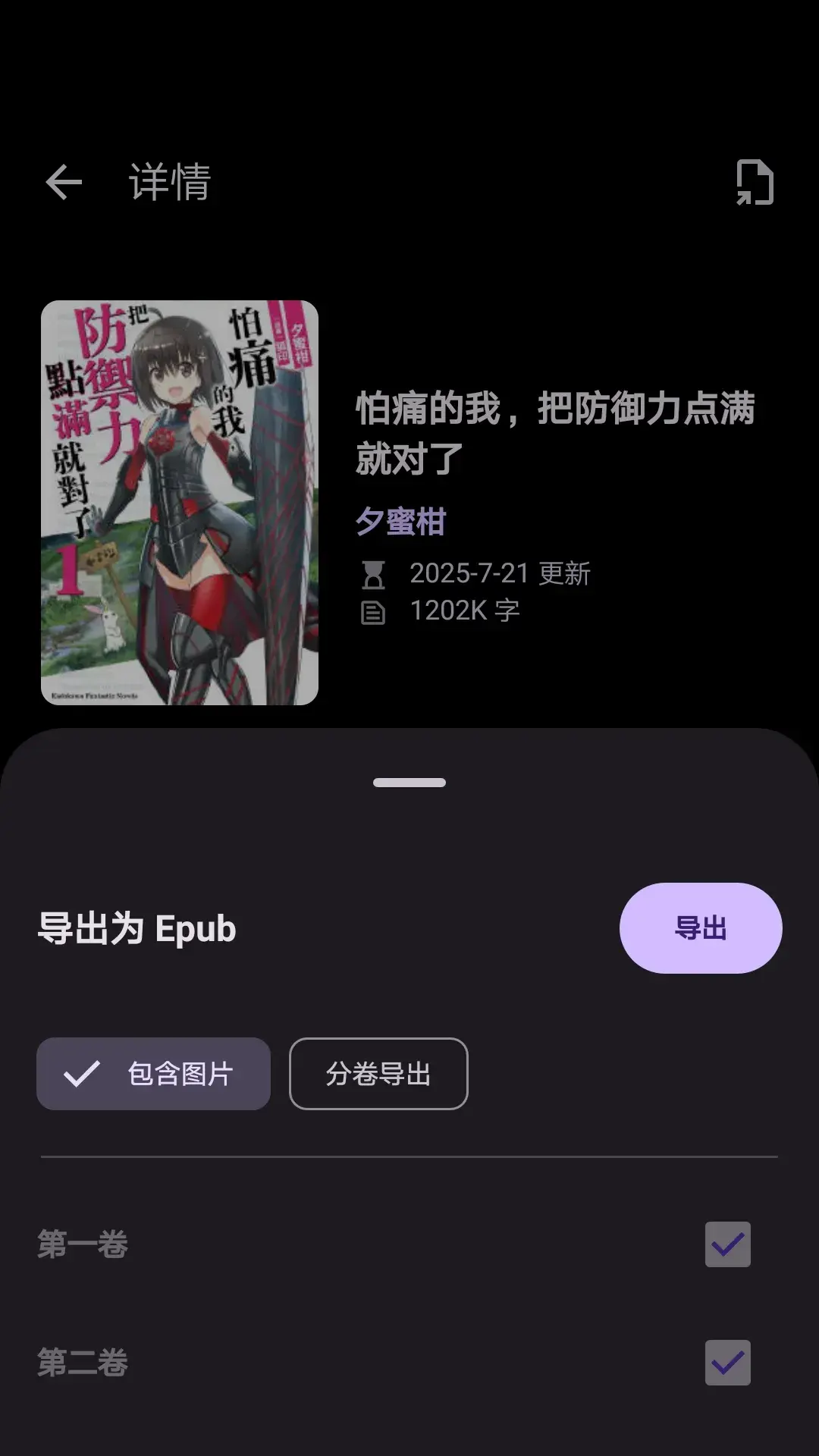Open the author link 夕蜜柑
The height and width of the screenshot is (1456, 819).
[x=401, y=522]
